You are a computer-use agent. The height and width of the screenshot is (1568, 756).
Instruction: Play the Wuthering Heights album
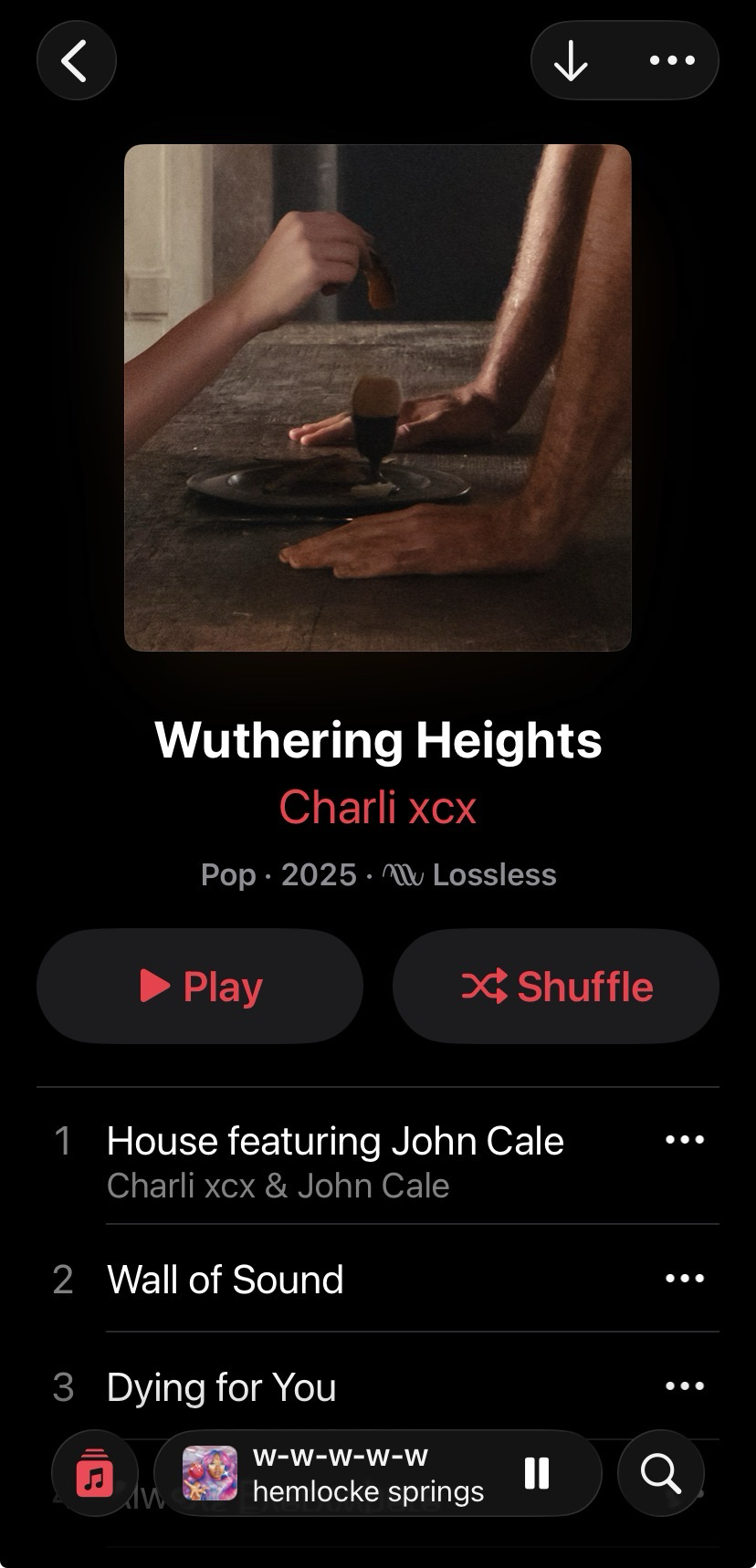pos(200,986)
